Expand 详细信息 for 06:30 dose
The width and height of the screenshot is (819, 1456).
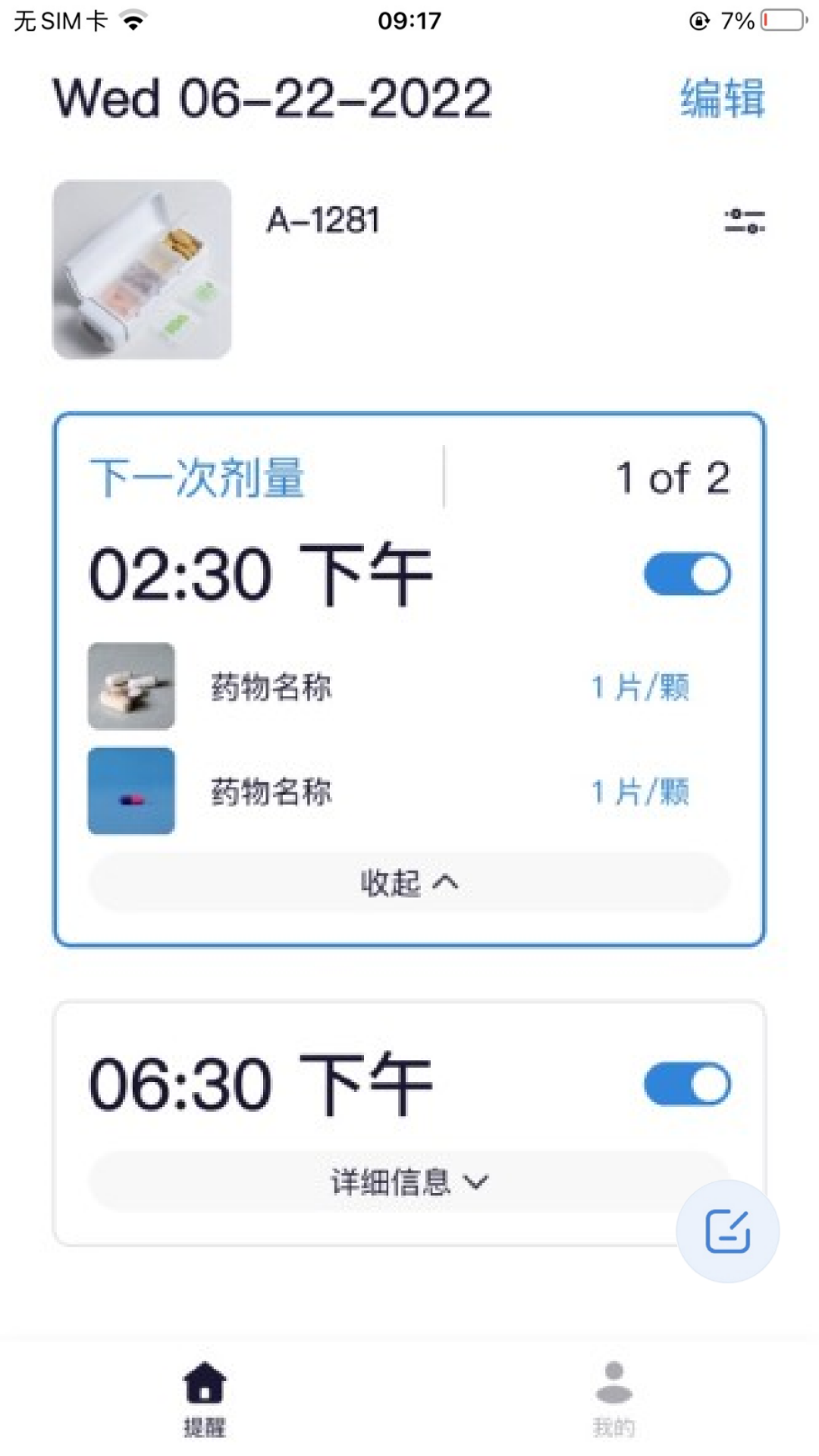(409, 1181)
